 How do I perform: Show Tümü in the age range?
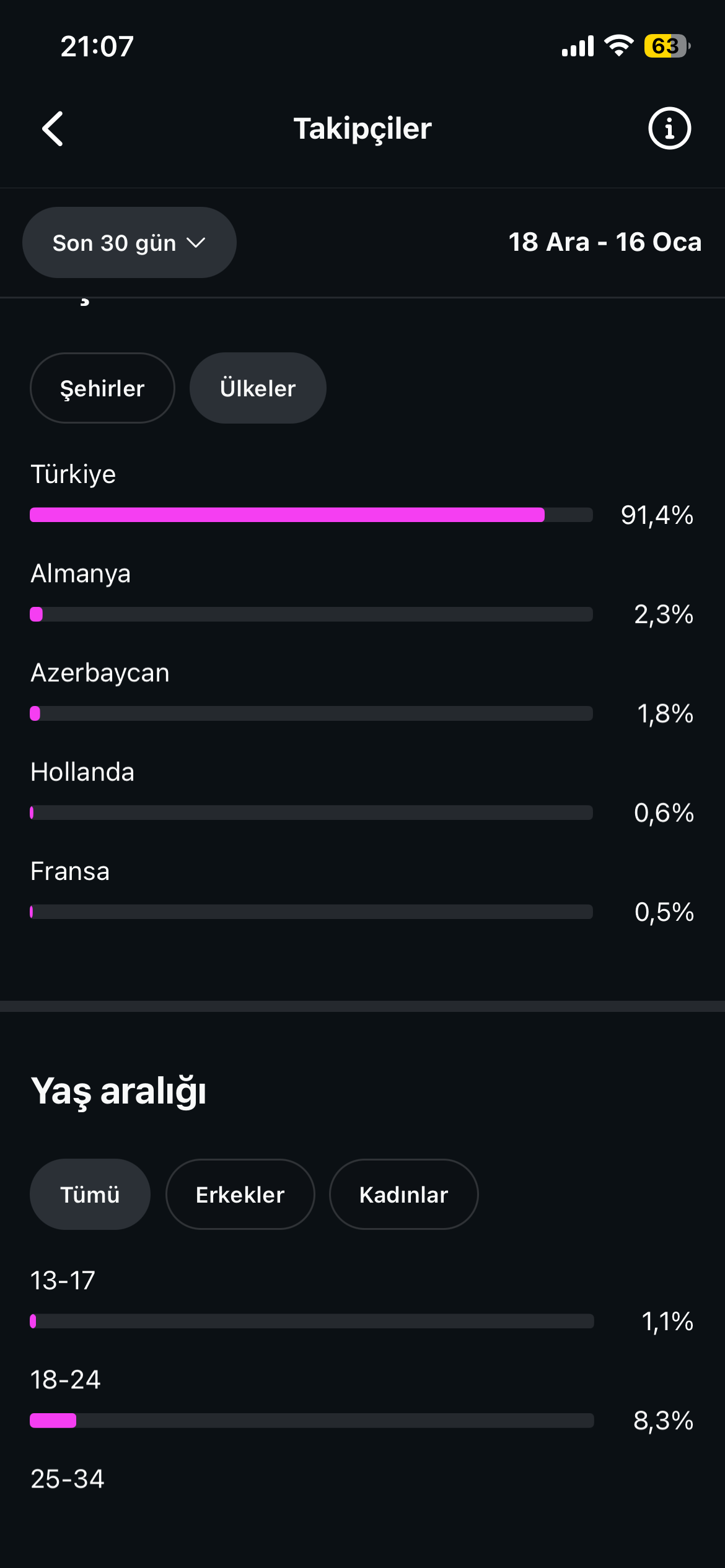point(90,1195)
